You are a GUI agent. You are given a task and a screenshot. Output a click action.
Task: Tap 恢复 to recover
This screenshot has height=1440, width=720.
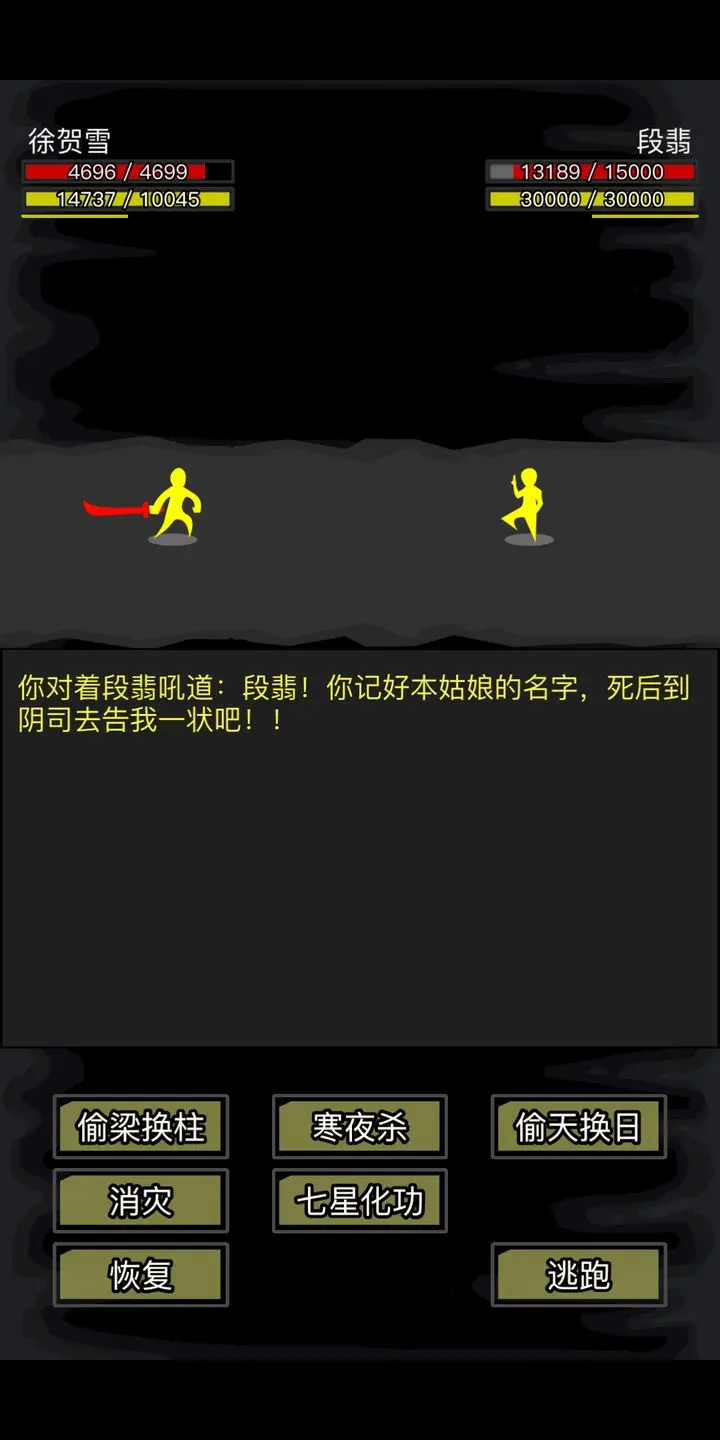click(x=141, y=1275)
